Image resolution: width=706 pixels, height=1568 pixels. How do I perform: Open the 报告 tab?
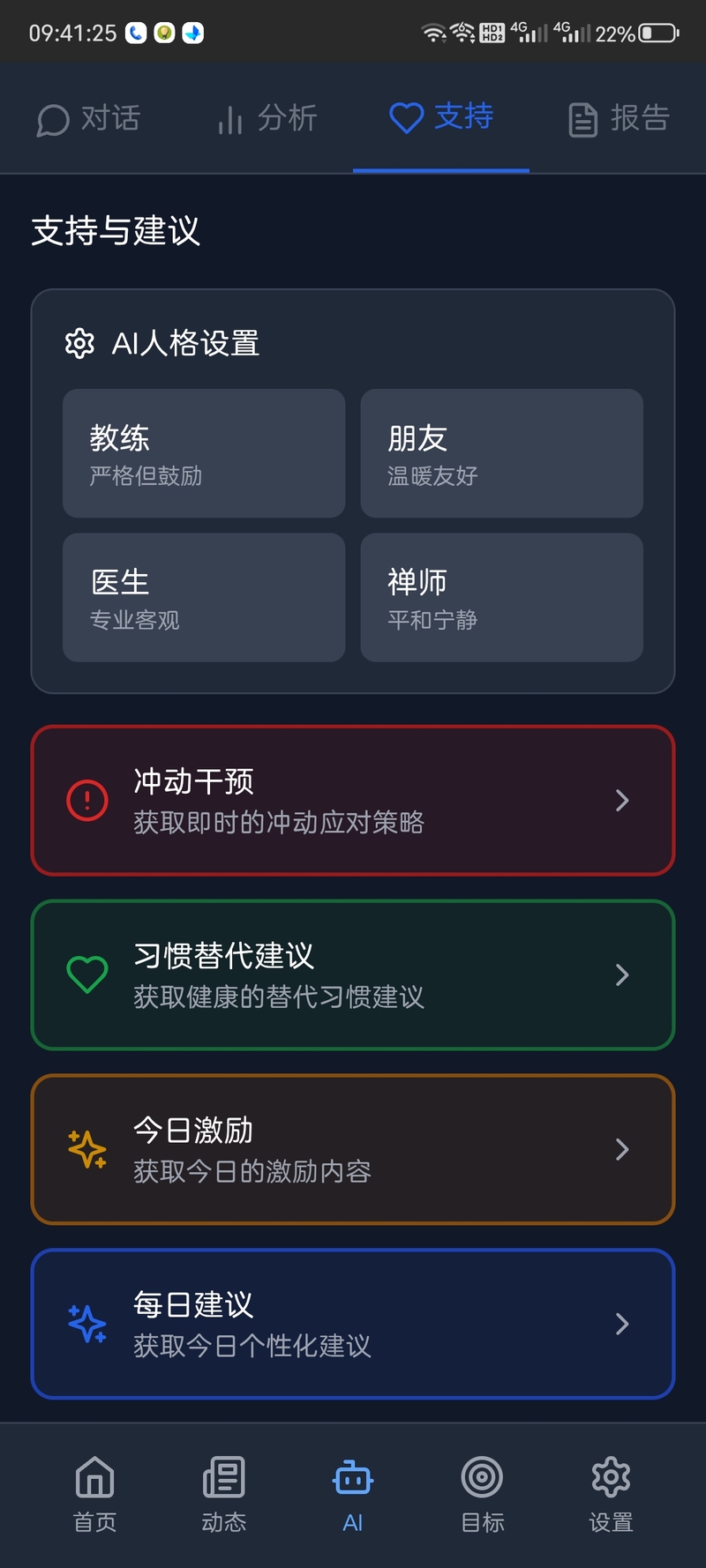click(x=618, y=119)
